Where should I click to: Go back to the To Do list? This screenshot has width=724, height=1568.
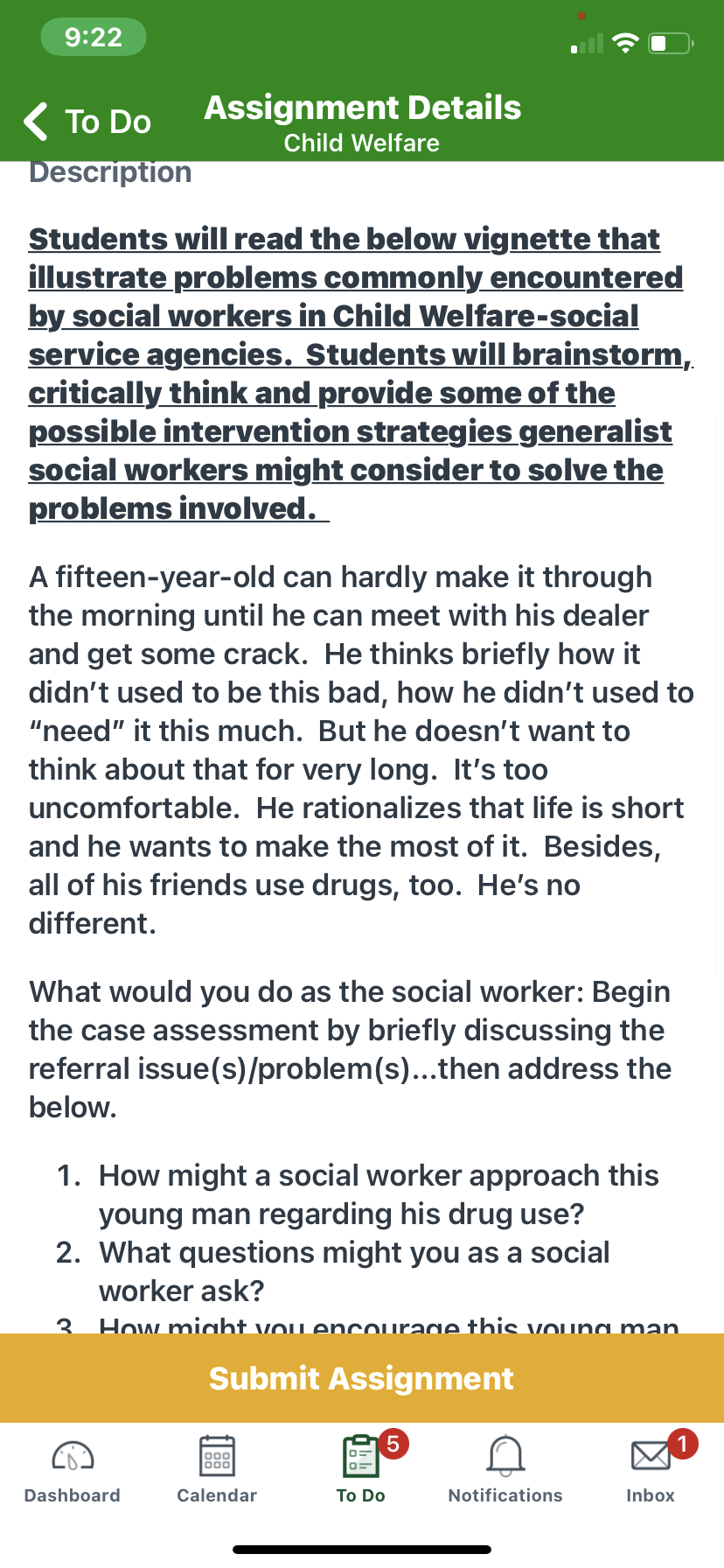(87, 122)
